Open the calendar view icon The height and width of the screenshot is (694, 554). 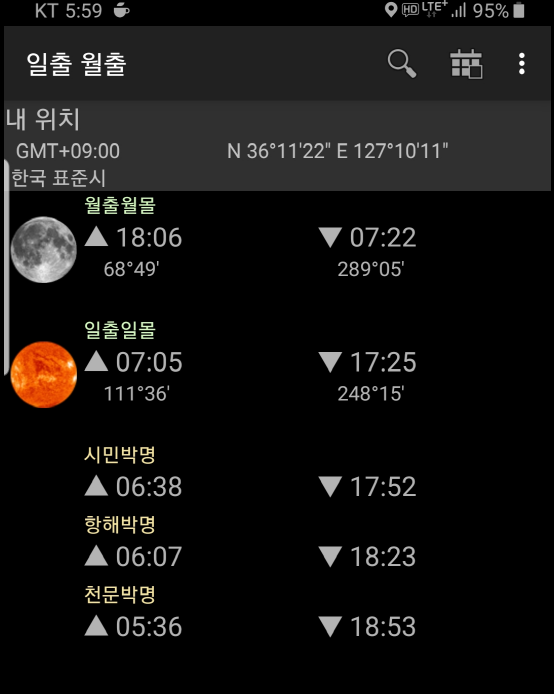click(466, 64)
